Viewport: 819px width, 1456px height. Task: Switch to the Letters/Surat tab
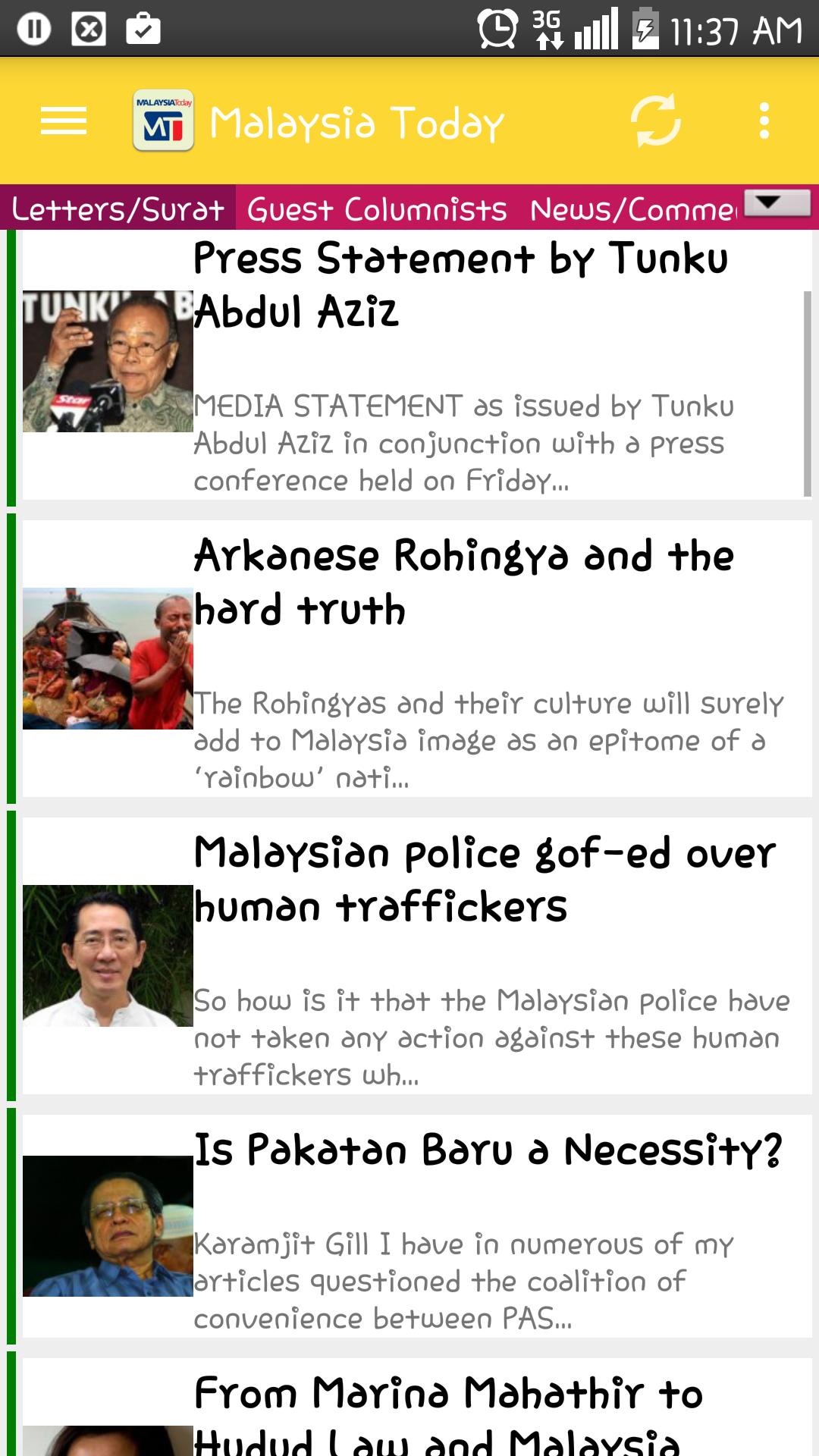click(x=118, y=209)
